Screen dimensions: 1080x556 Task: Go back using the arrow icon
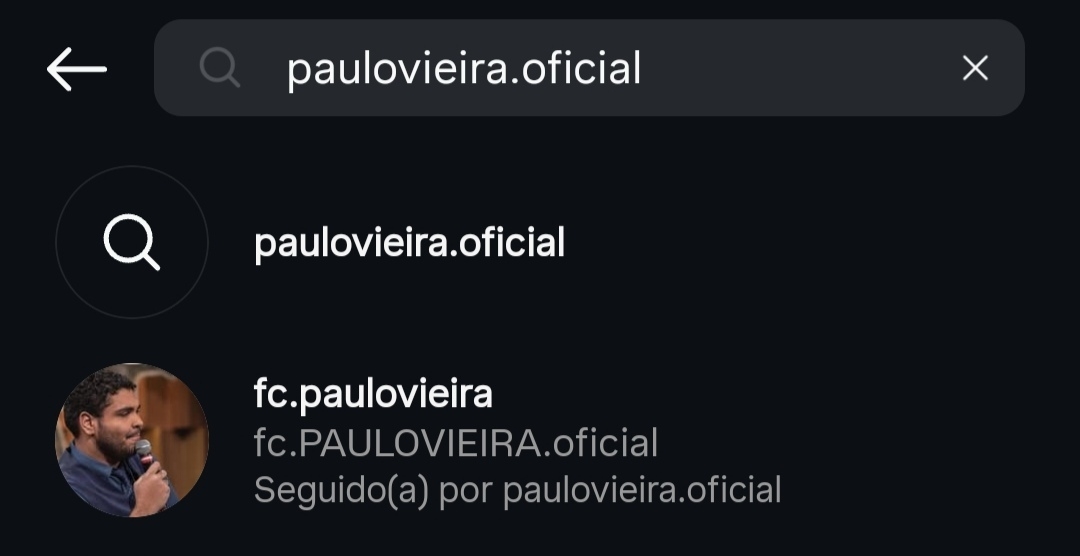[76, 69]
